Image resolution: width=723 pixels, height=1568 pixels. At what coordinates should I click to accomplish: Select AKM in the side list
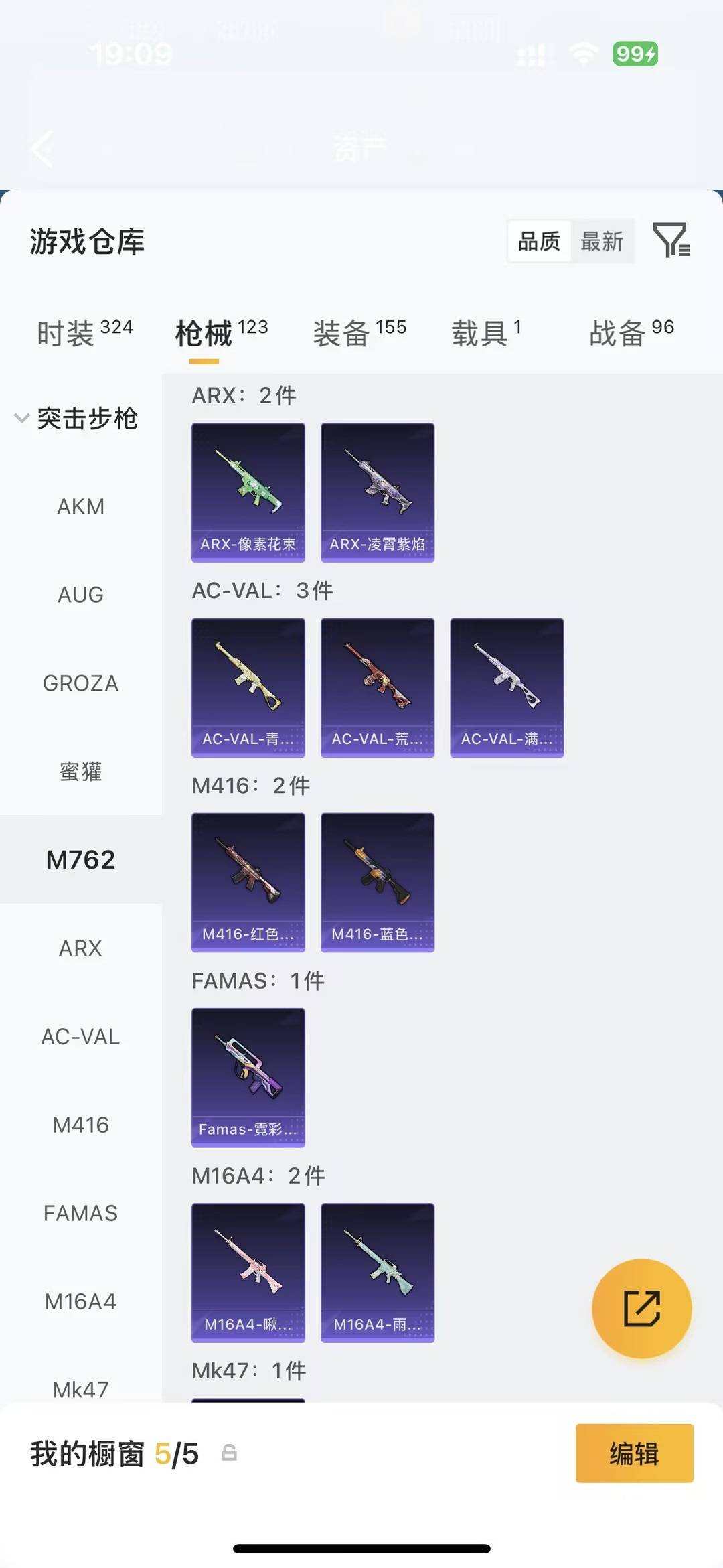click(x=81, y=506)
